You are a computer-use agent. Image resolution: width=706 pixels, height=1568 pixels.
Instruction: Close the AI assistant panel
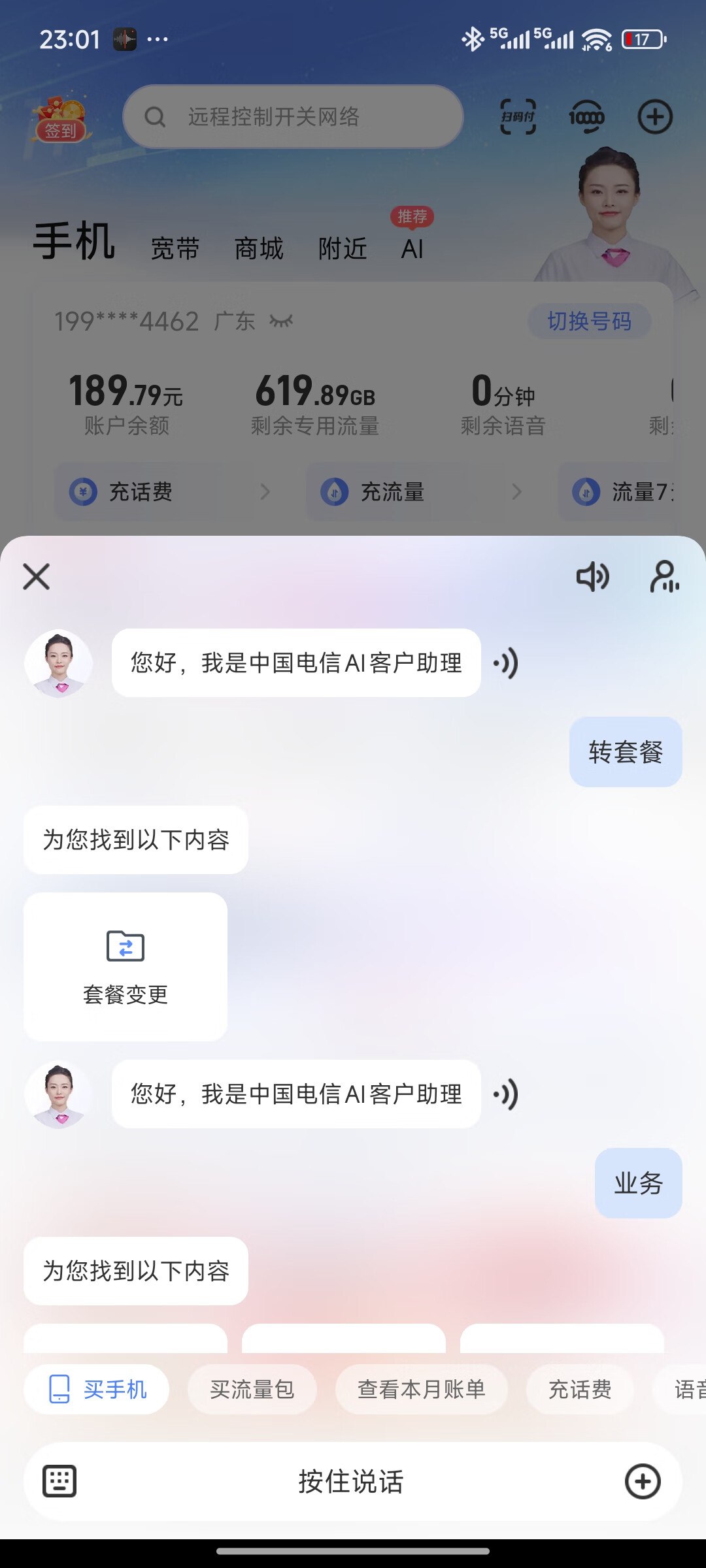coord(37,577)
